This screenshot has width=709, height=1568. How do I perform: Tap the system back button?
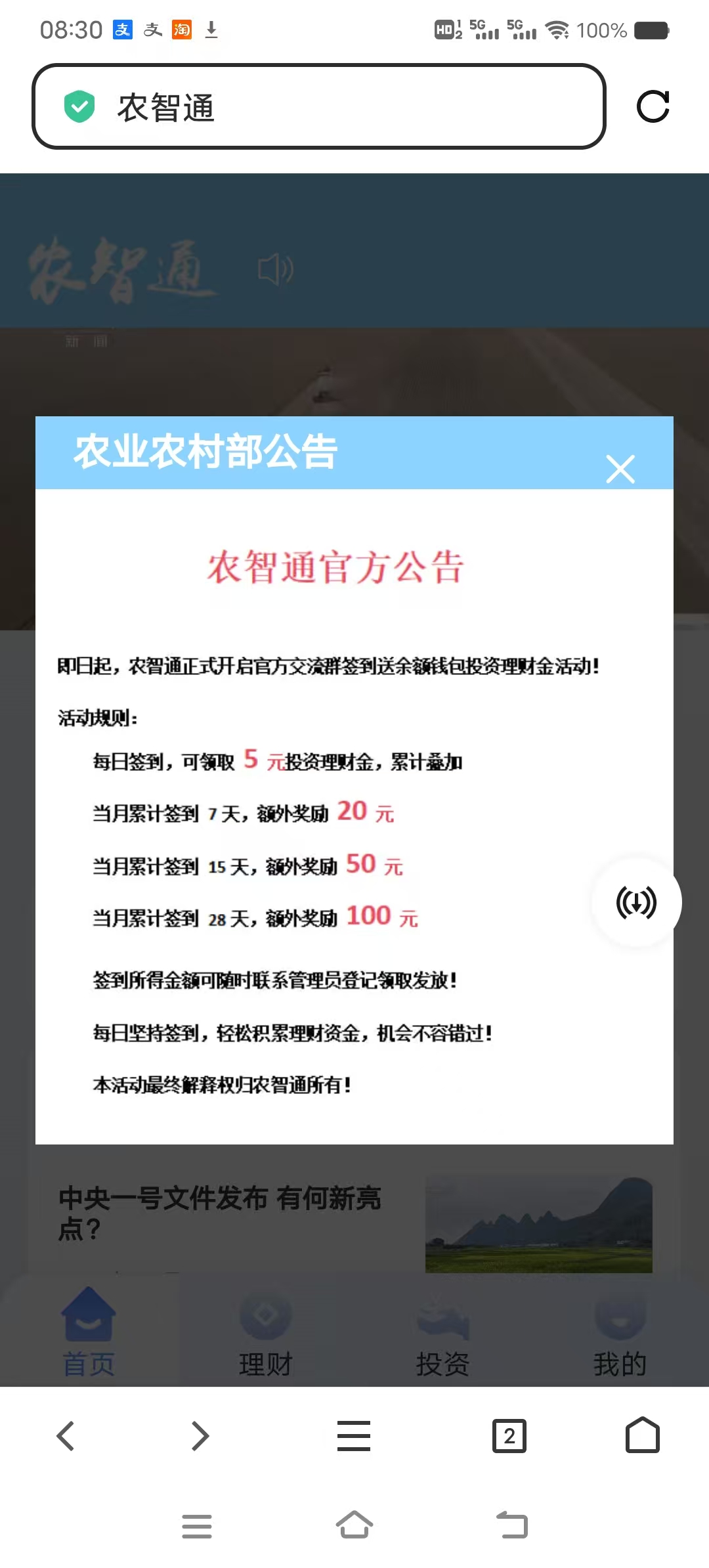pyautogui.click(x=512, y=1525)
